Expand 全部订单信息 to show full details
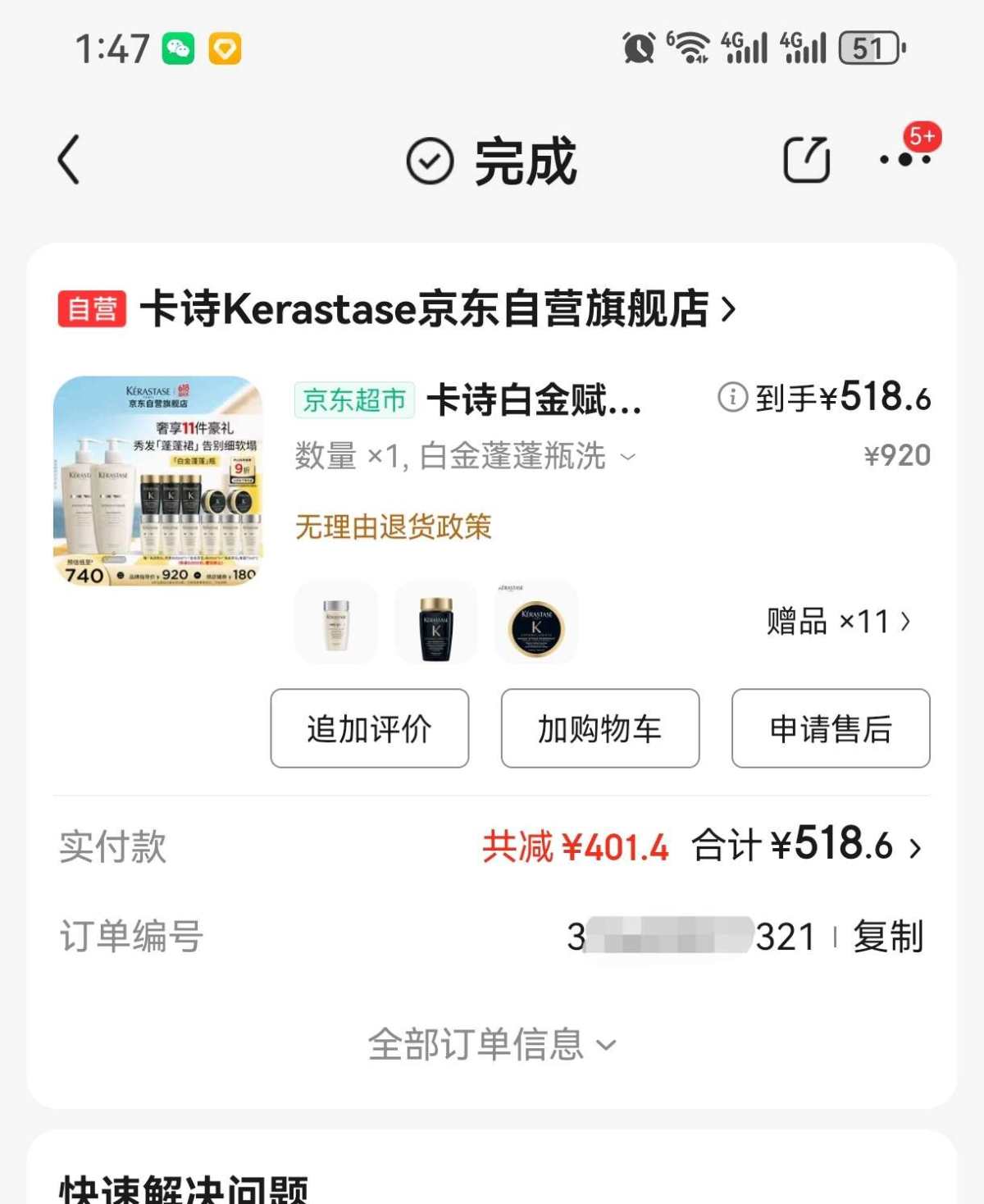The width and height of the screenshot is (984, 1204). point(490,1045)
